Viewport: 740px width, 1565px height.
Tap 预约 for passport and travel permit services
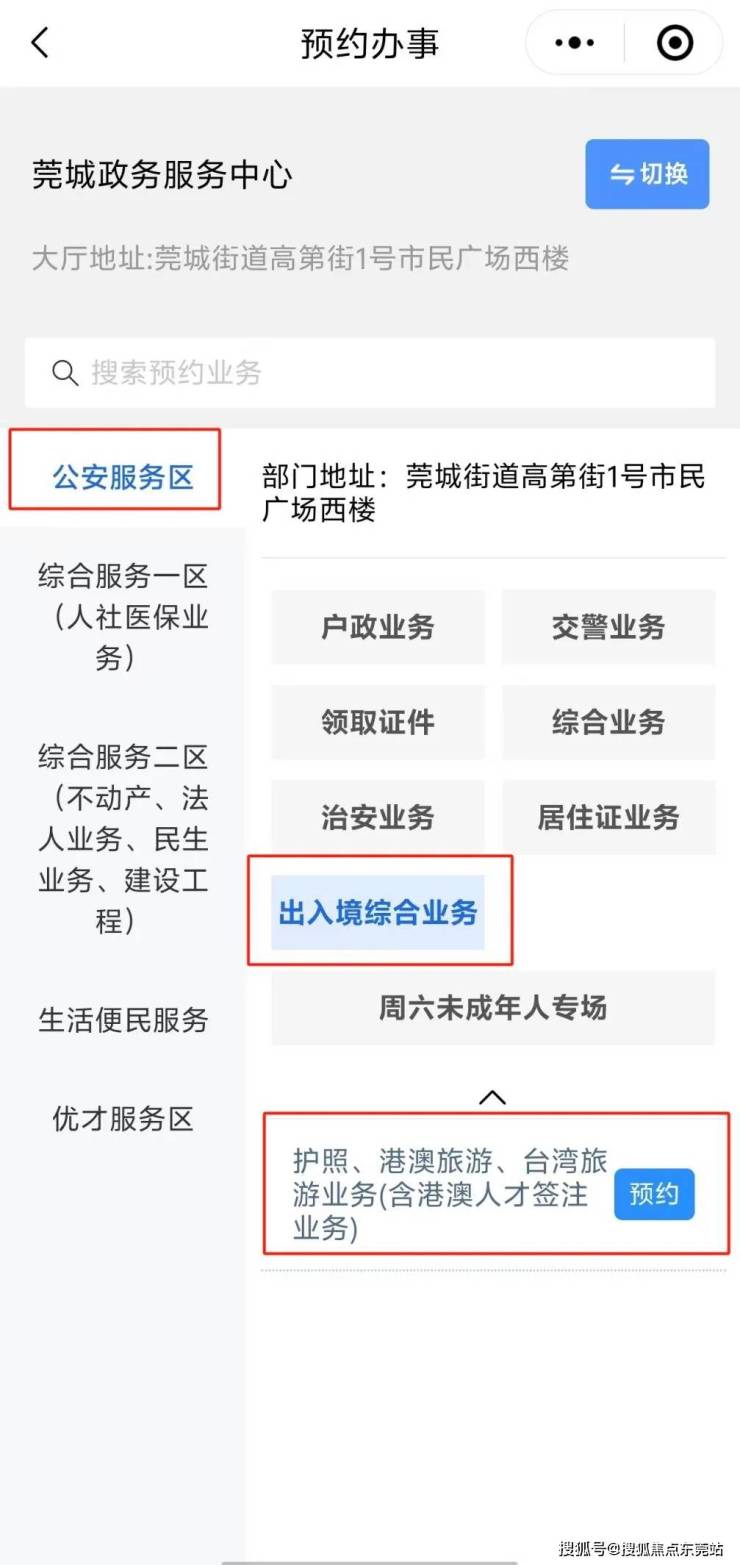tap(654, 1194)
